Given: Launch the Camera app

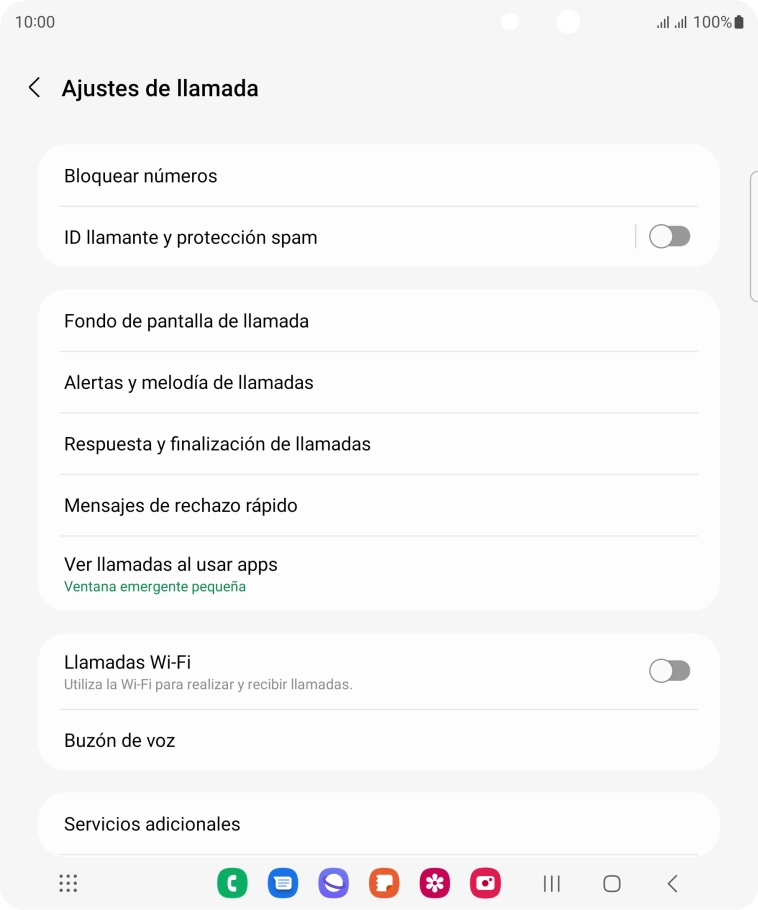Looking at the screenshot, I should [x=485, y=883].
